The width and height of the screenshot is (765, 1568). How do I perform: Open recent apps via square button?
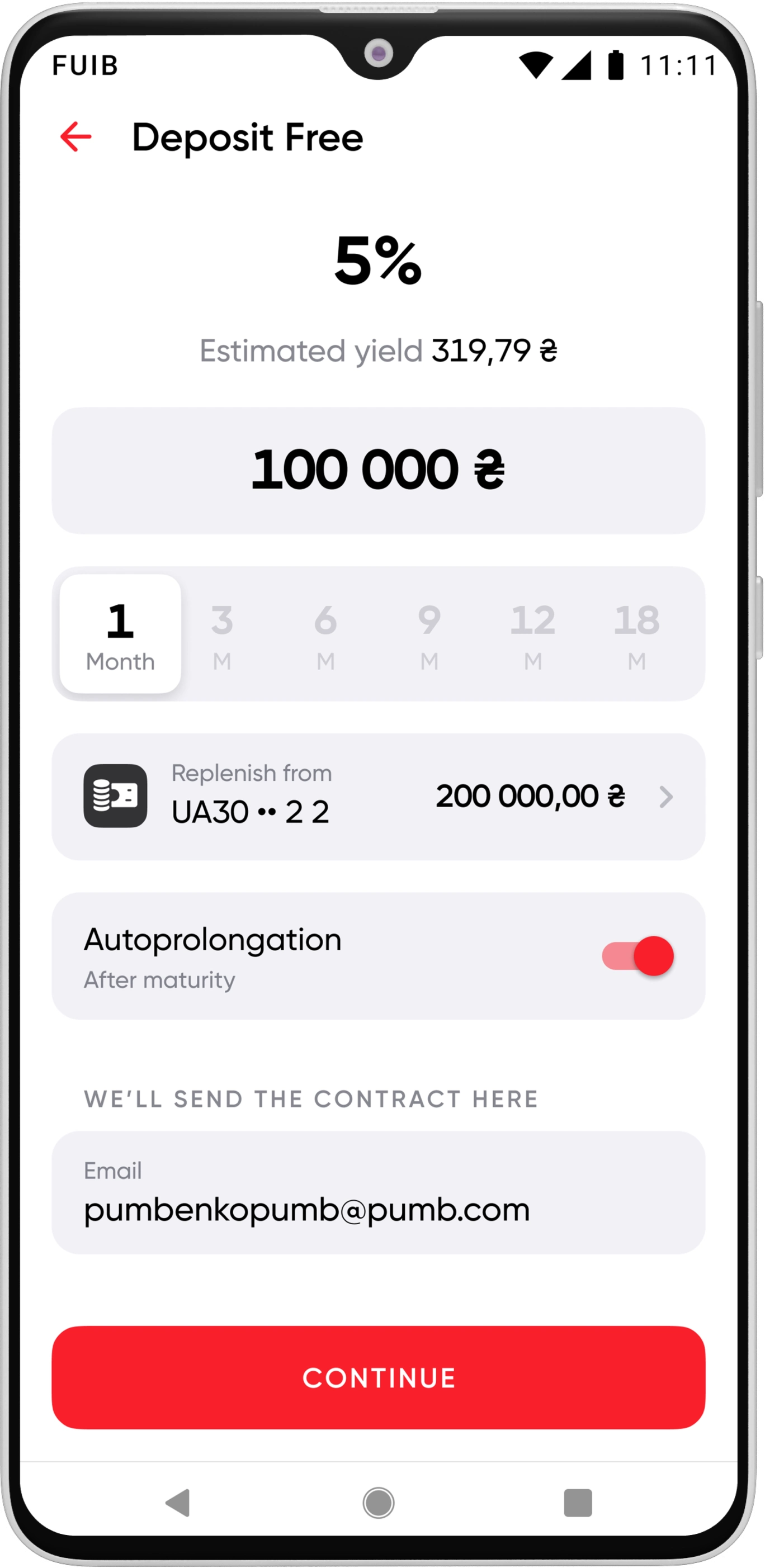click(578, 1503)
